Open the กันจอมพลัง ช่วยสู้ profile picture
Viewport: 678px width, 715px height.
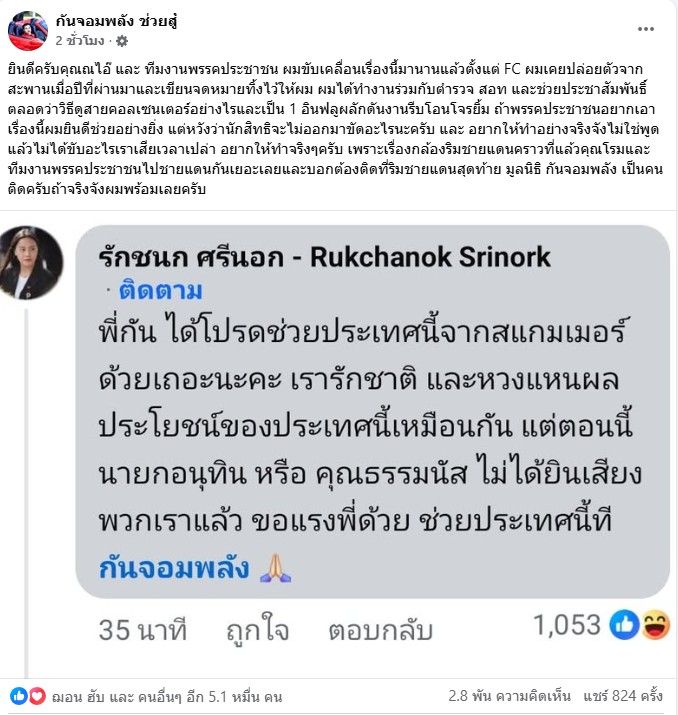(x=28, y=31)
